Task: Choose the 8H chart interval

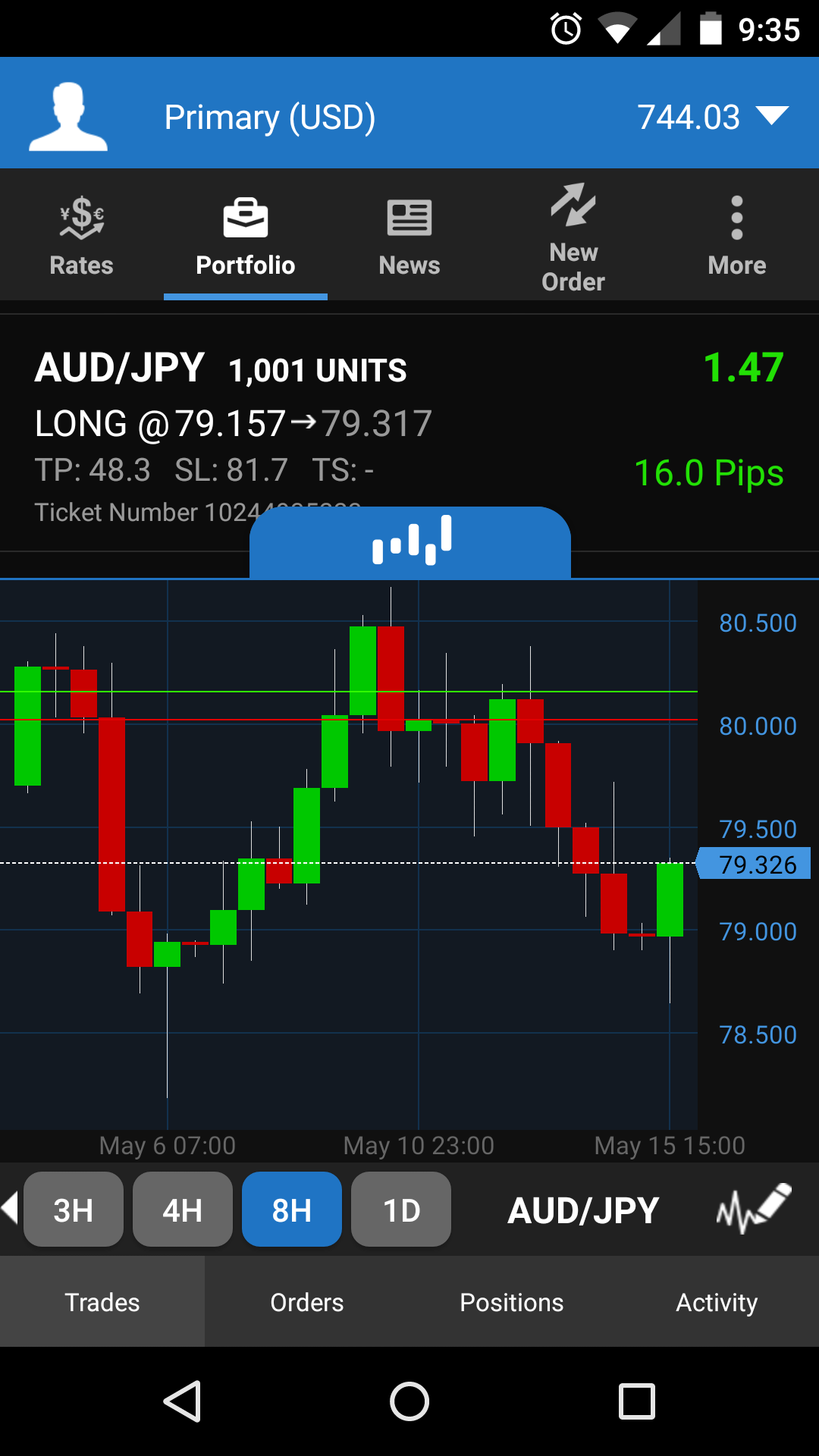Action: click(292, 1210)
